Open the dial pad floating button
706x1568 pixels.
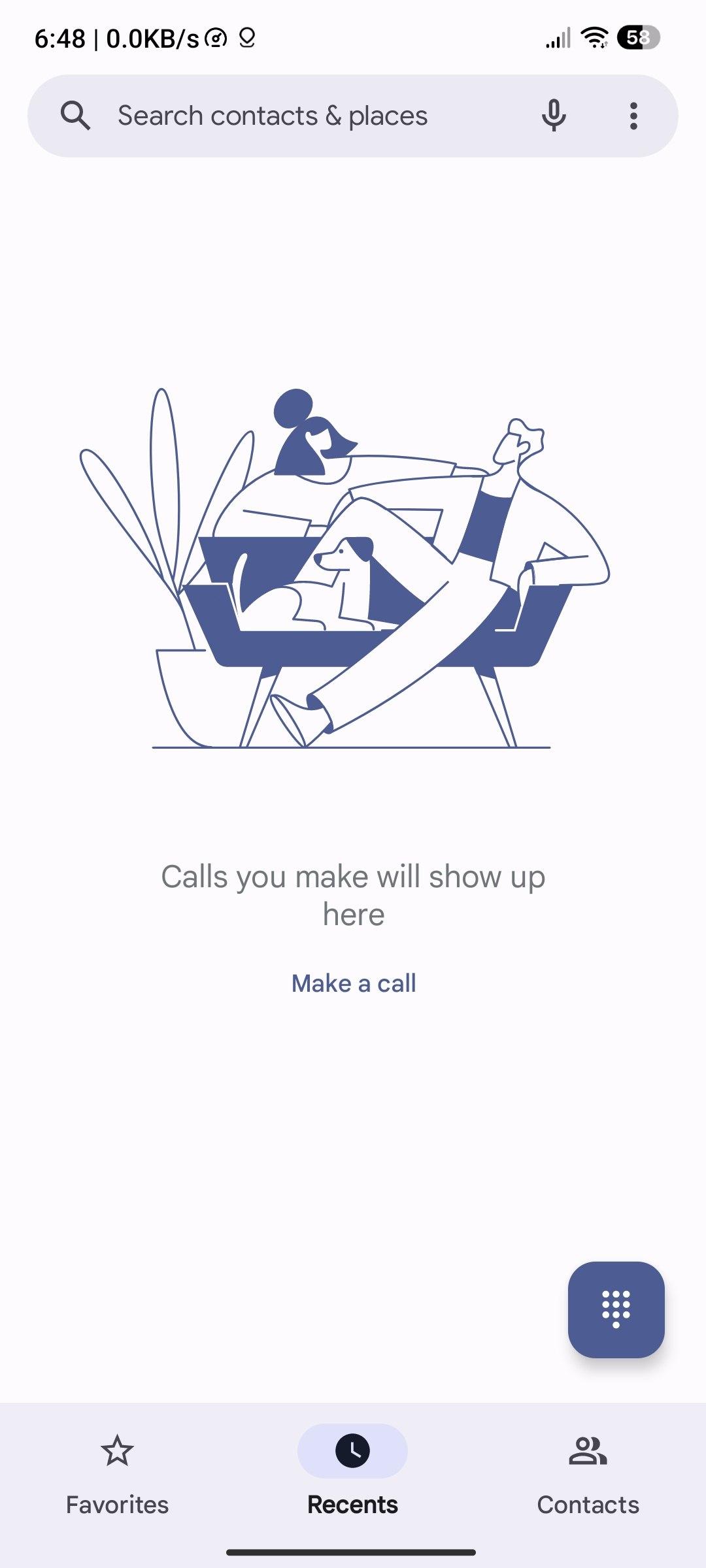click(616, 1310)
